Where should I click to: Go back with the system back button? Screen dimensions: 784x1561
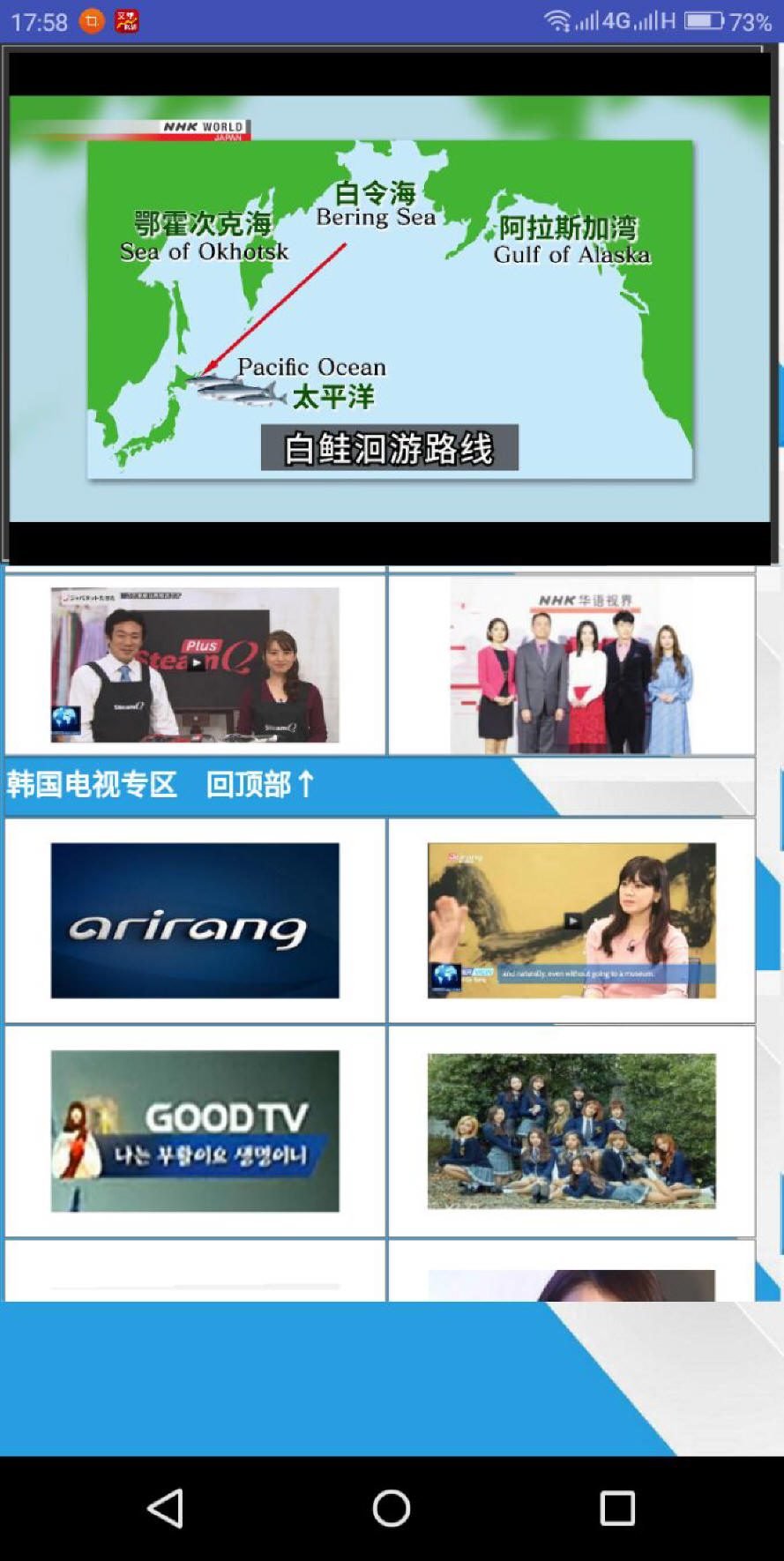[x=165, y=1508]
